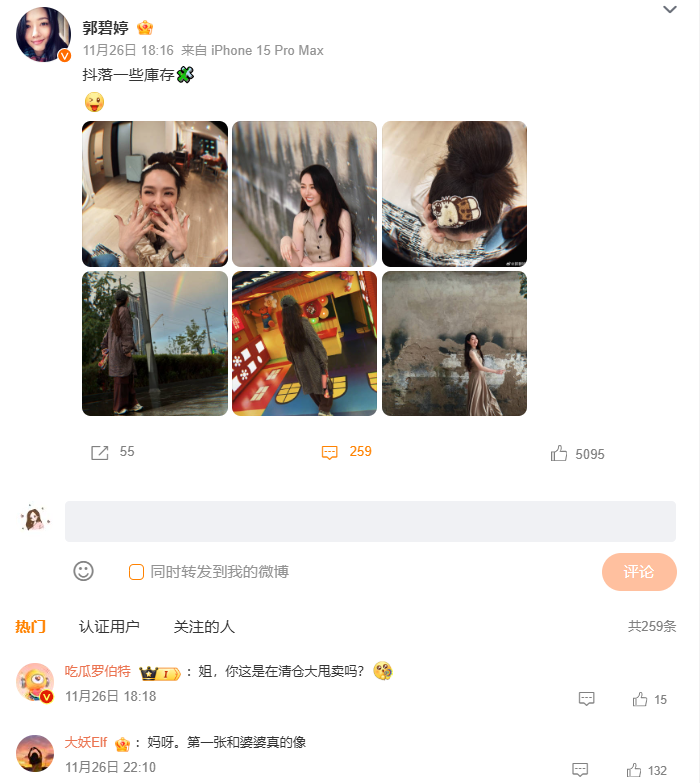This screenshot has height=783, width=700.
Task: Submit with the 评论 button
Action: click(x=639, y=572)
